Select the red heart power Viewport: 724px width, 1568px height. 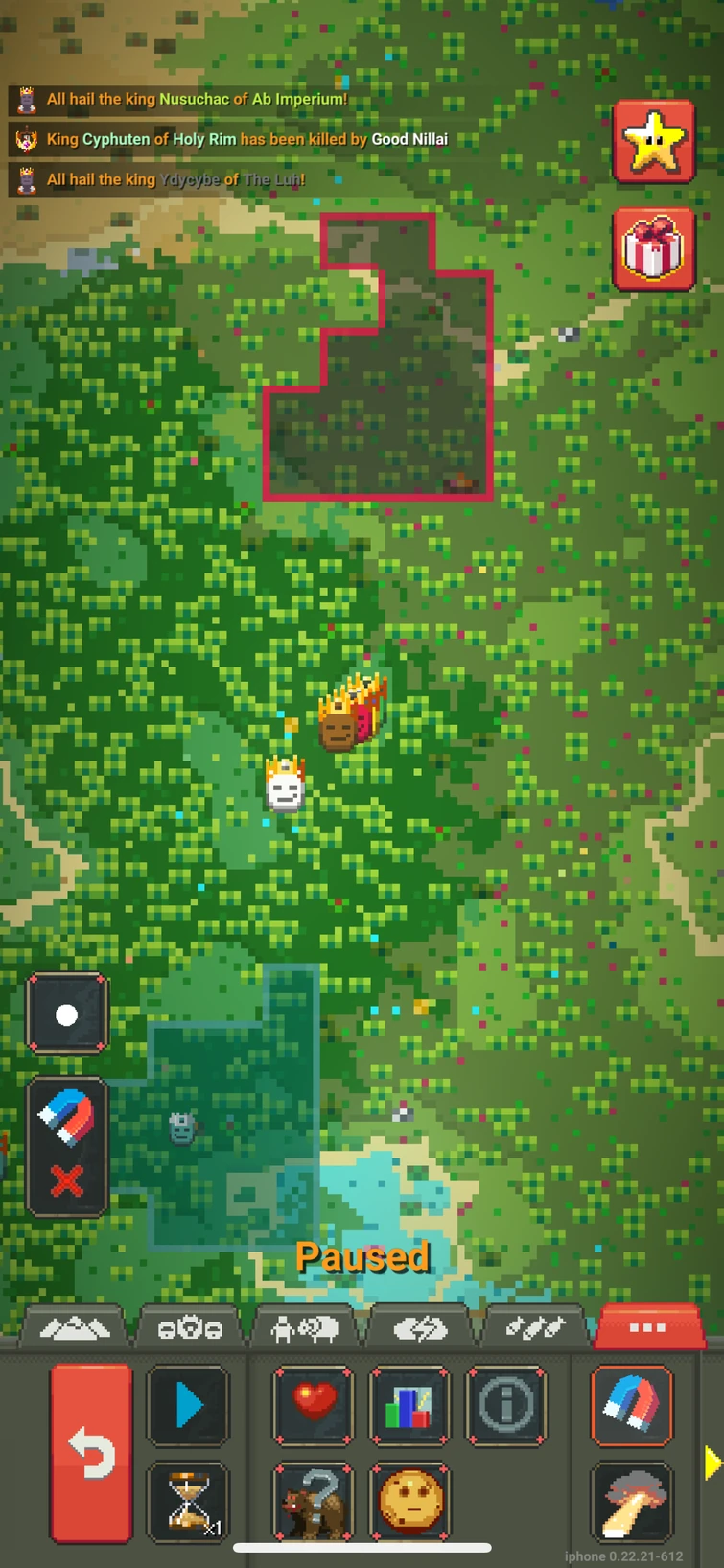314,1406
